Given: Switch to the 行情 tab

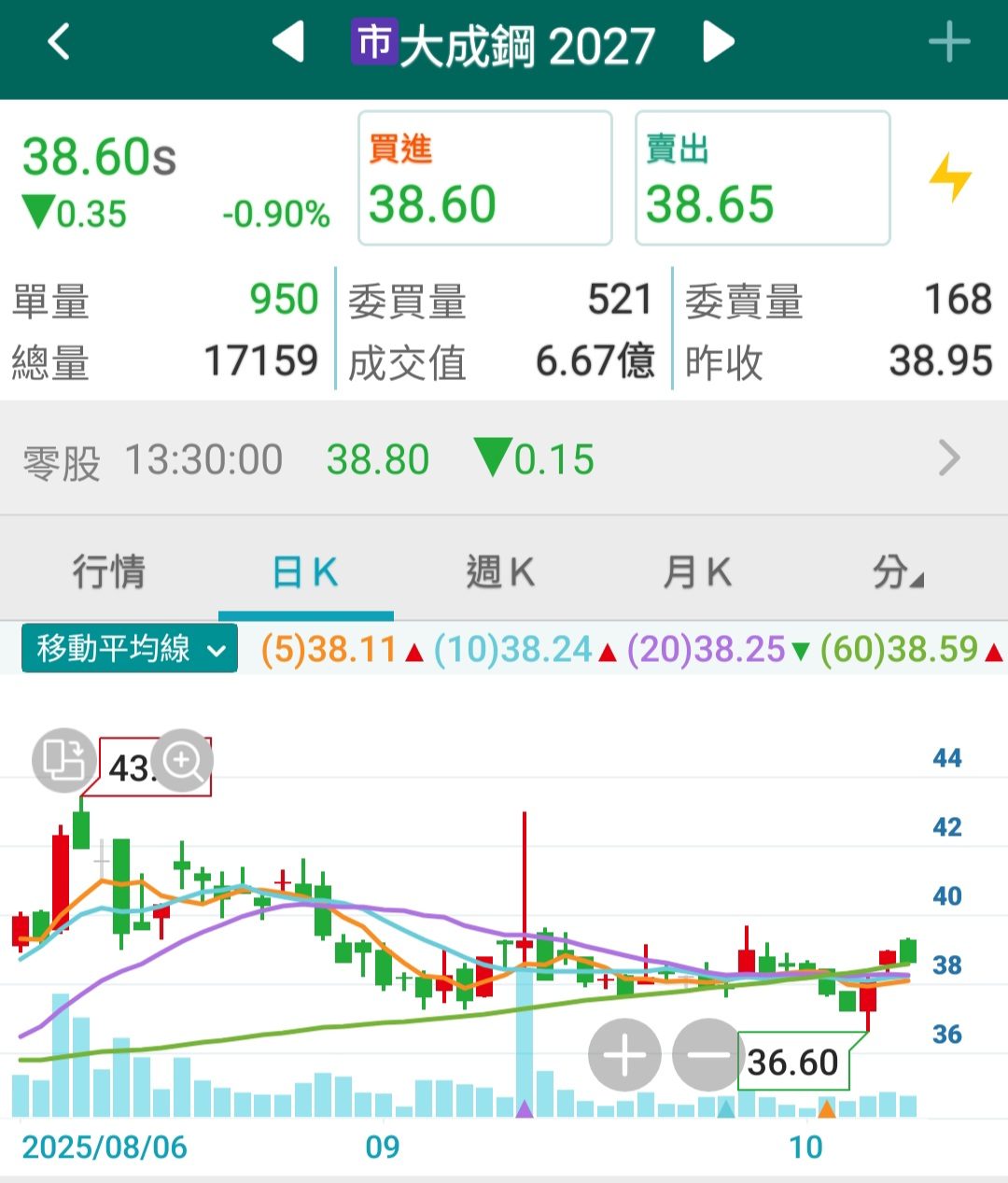Looking at the screenshot, I should (109, 572).
